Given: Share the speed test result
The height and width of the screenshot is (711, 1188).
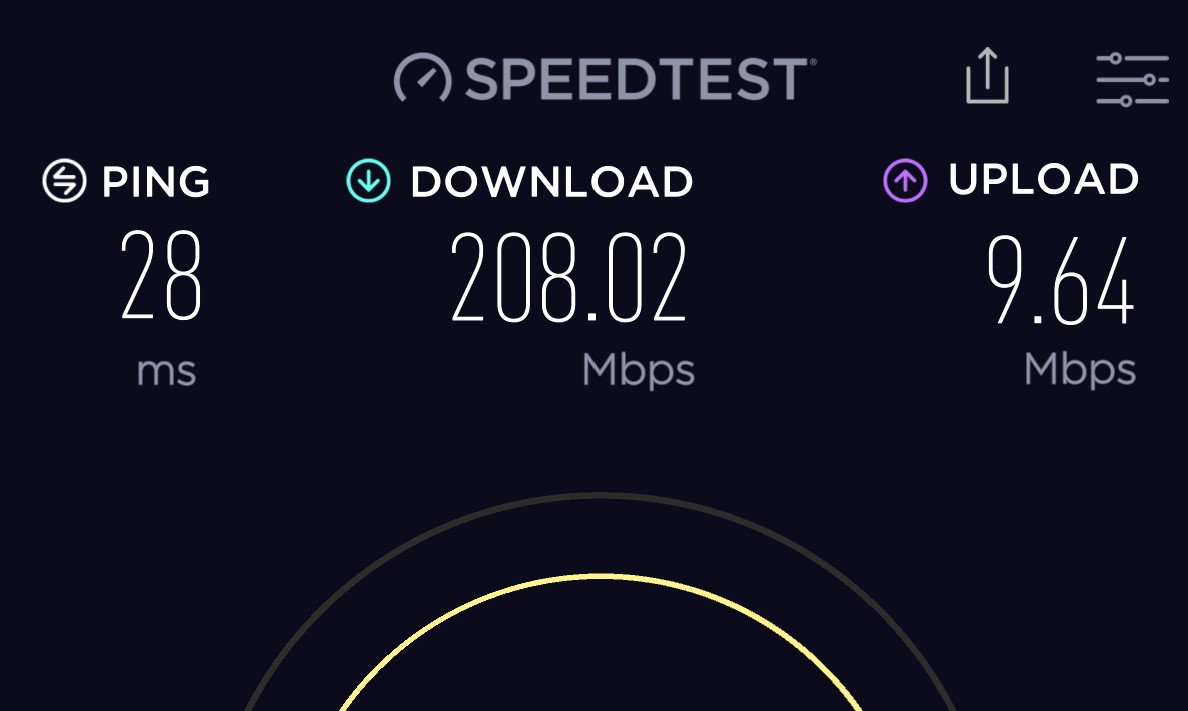Looking at the screenshot, I should click(x=987, y=77).
